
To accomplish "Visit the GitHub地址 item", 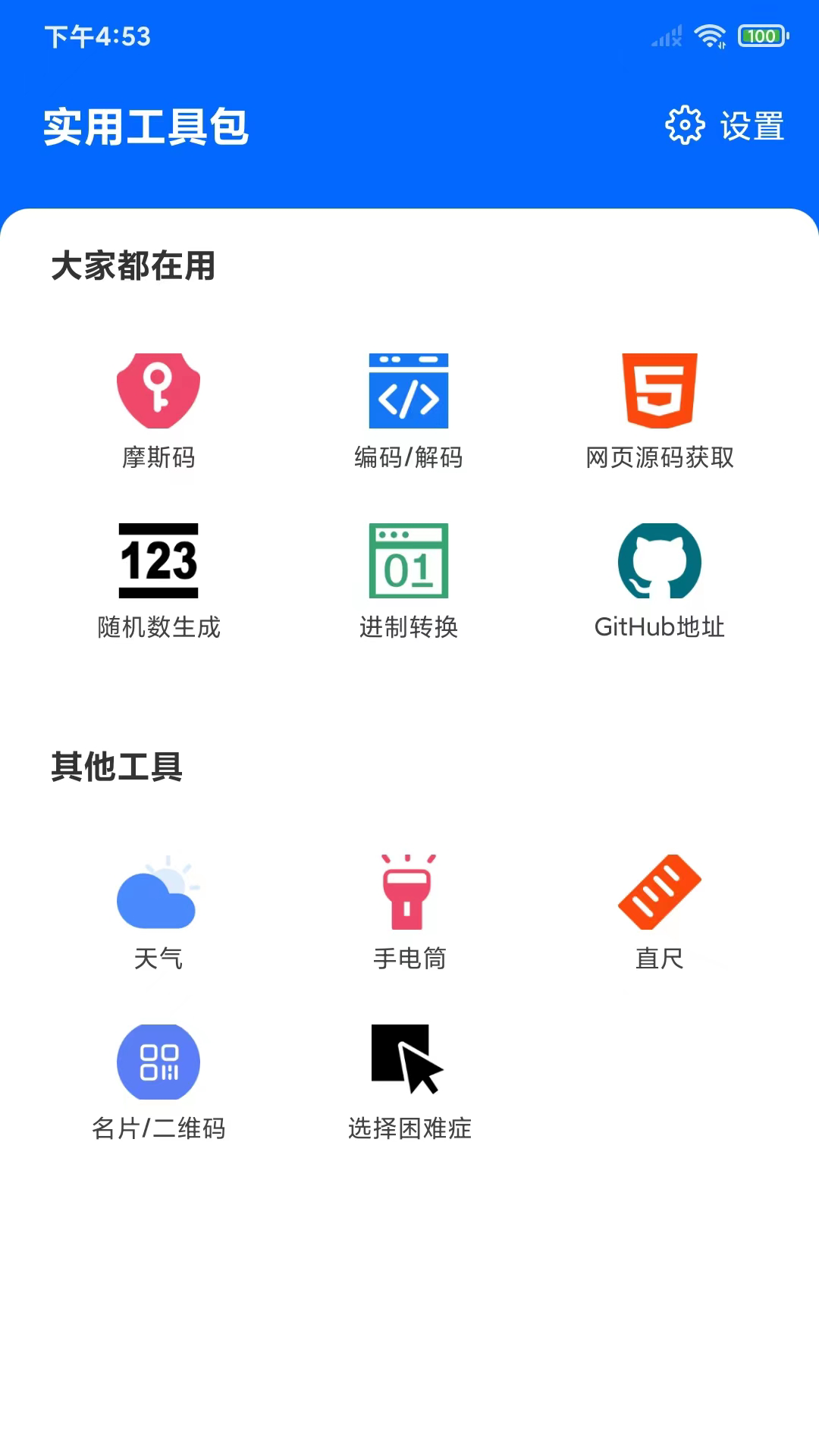I will tap(659, 580).
